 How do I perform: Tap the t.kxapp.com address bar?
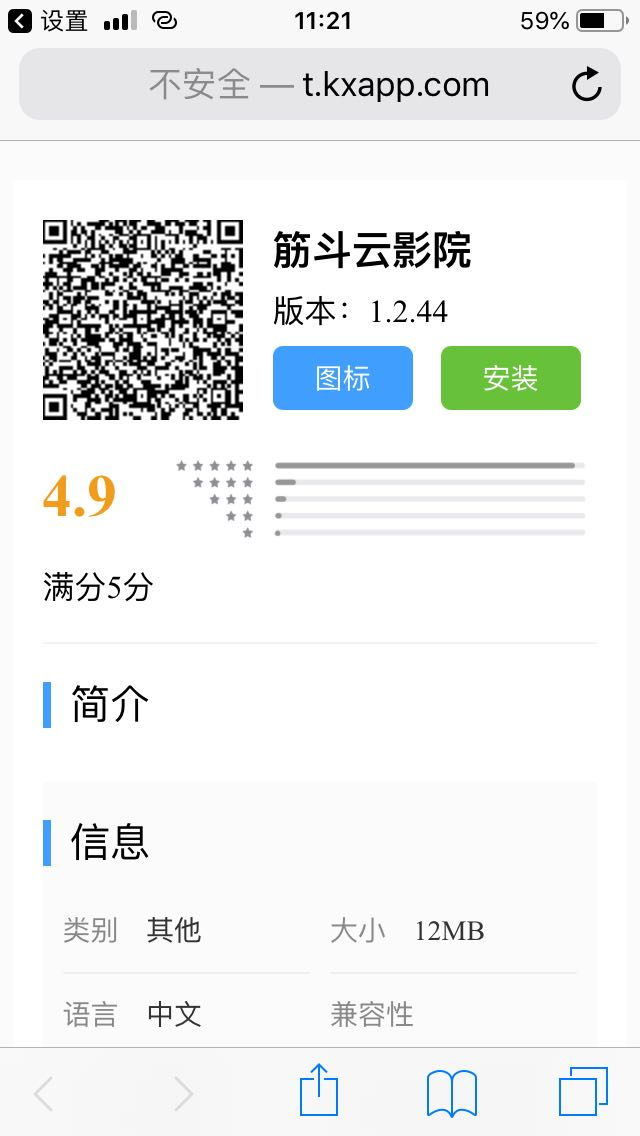[319, 85]
